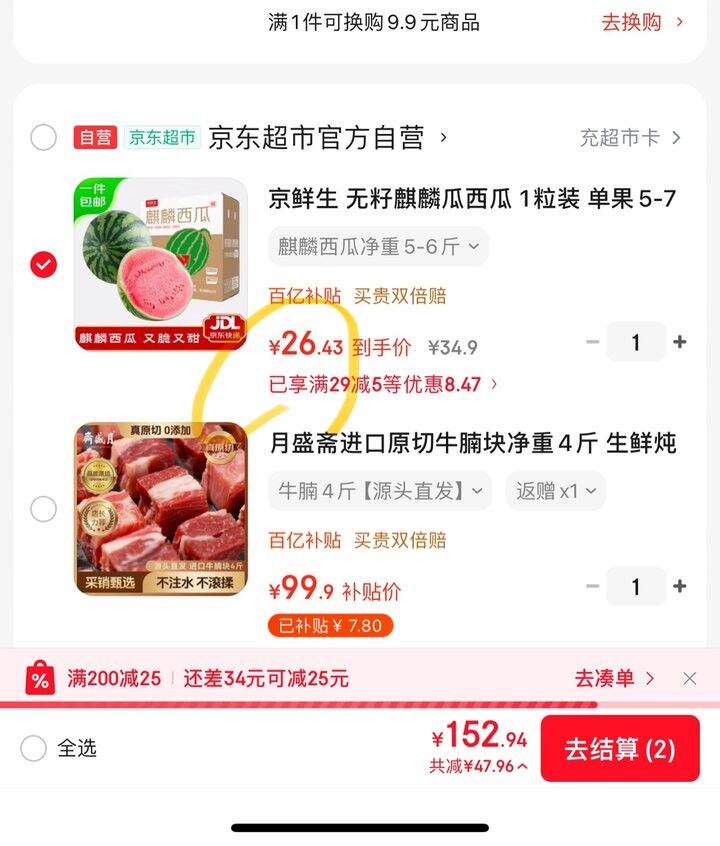Expand the 返赠 x1 gift dropdown

coord(555,490)
